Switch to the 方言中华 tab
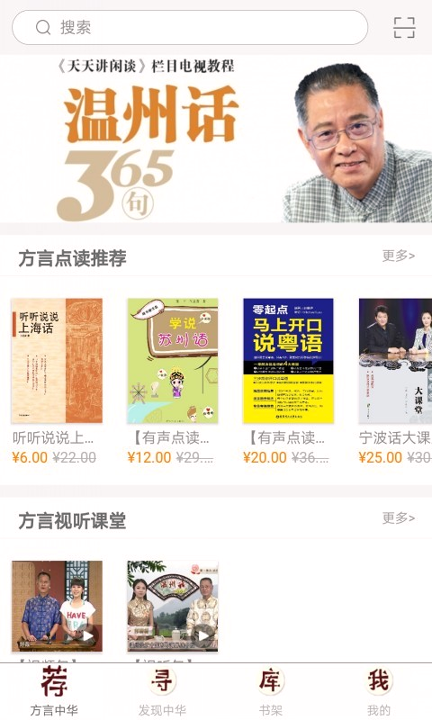 coord(54,691)
